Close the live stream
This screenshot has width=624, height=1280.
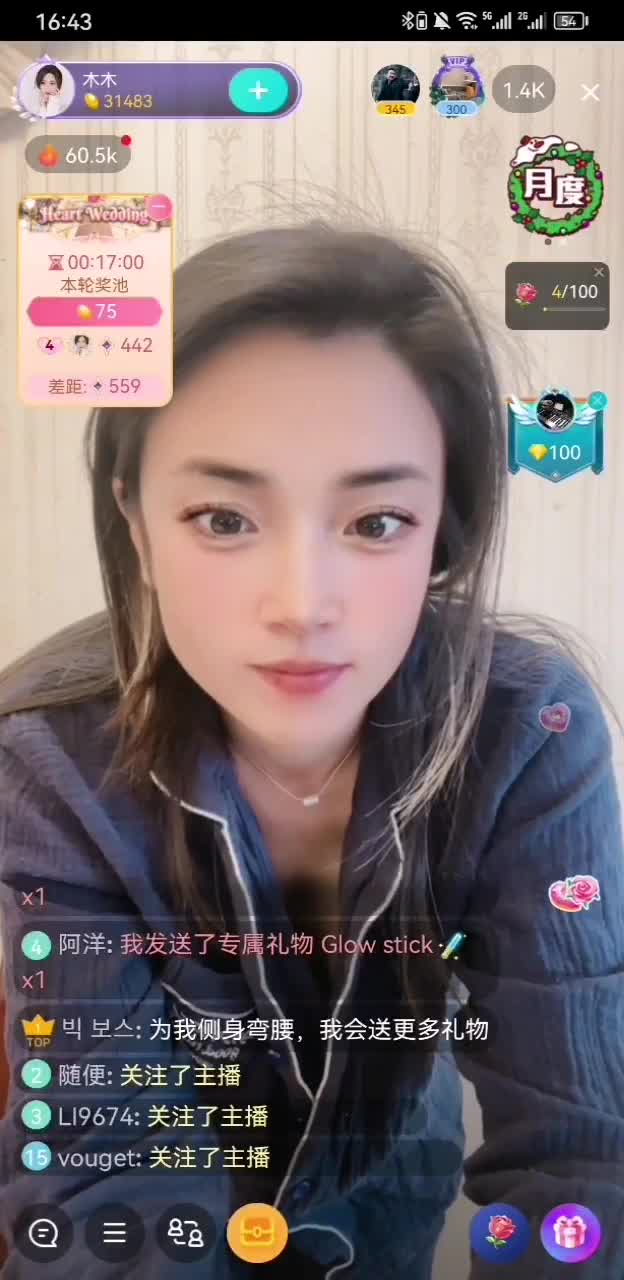pos(590,93)
